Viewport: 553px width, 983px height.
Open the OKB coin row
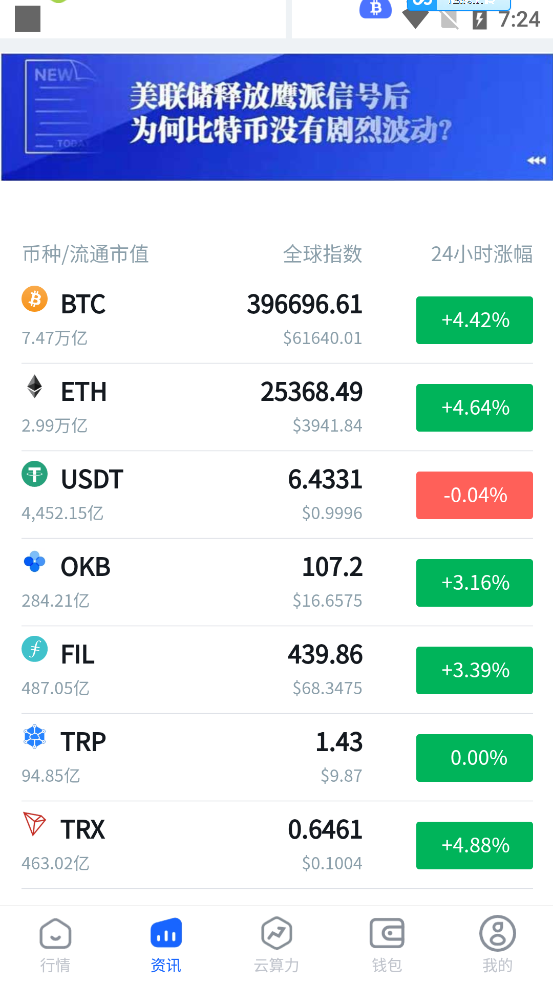(277, 582)
